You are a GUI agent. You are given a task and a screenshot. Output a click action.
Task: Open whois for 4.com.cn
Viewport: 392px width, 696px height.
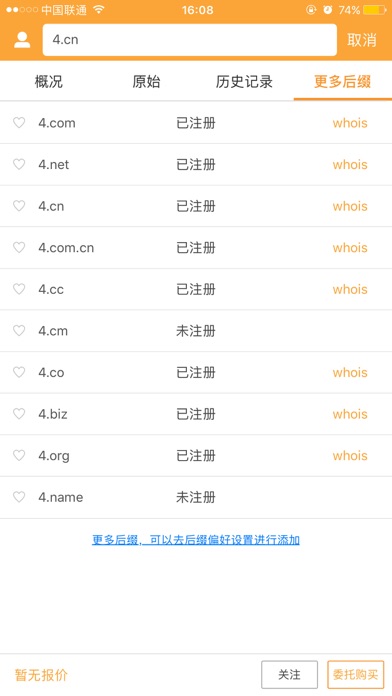pyautogui.click(x=350, y=248)
